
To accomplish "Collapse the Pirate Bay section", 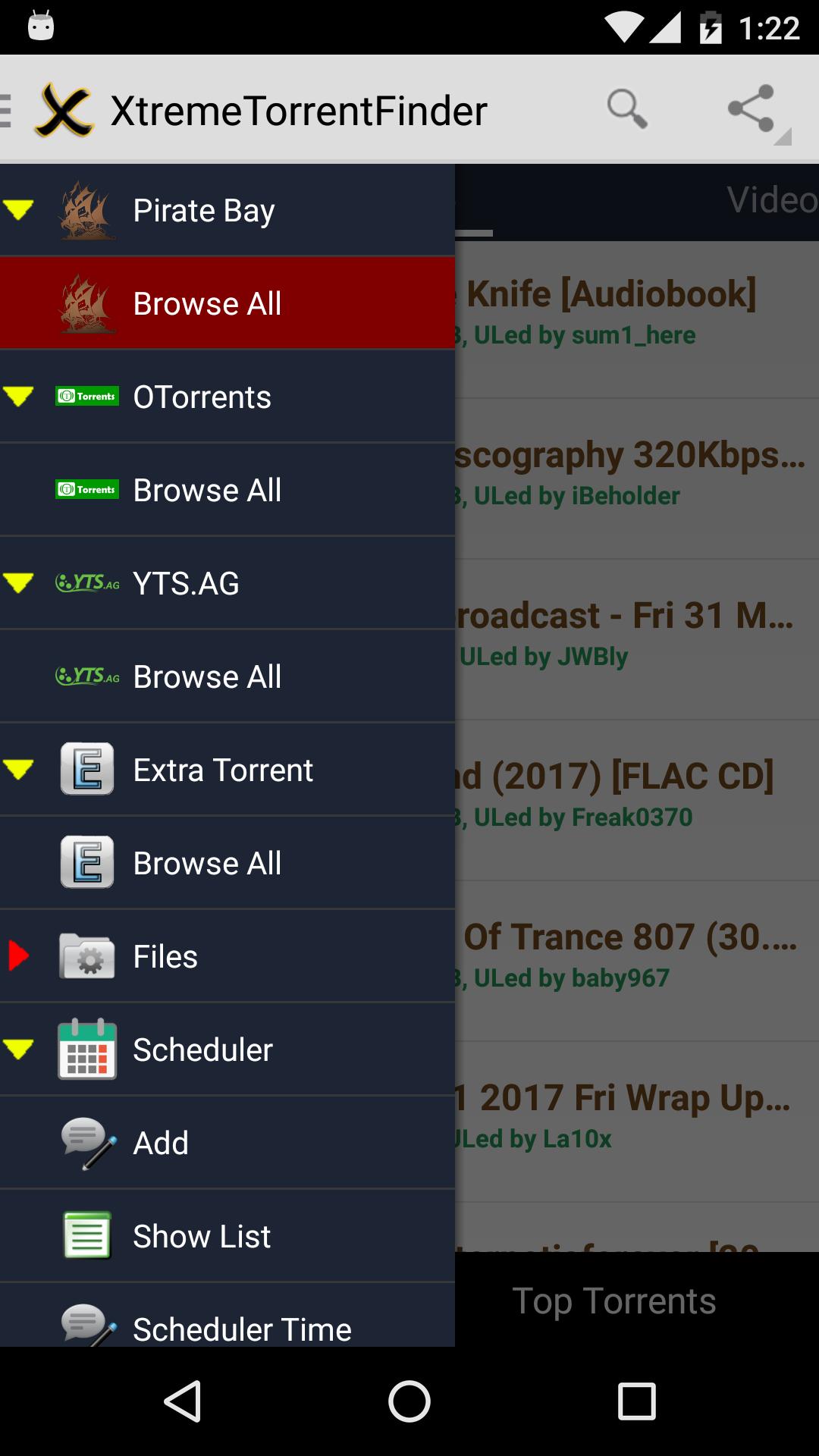I will 20,209.
